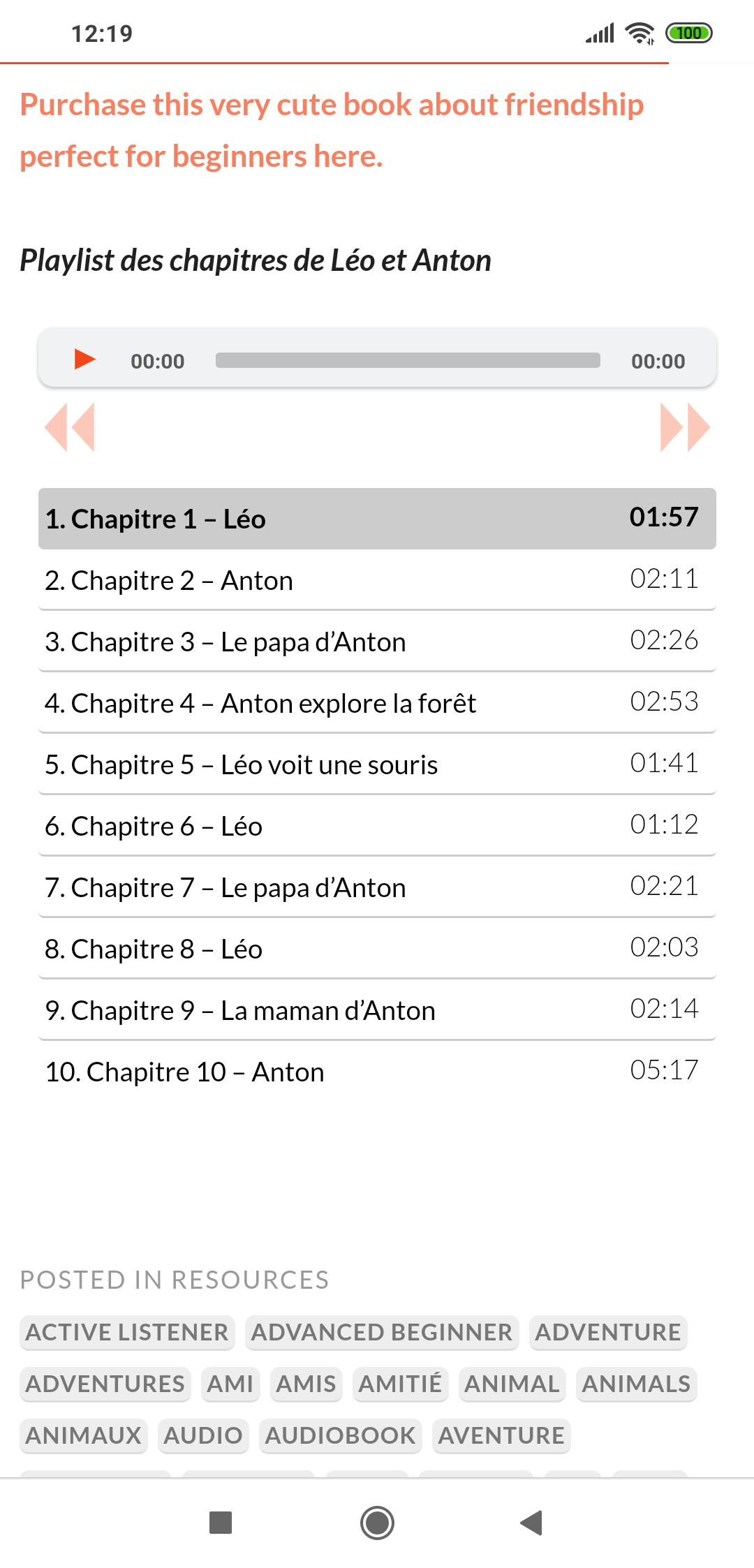Play Chapitre 4 – Anton explore la forêt
Screen dimensions: 754x1568
point(377,703)
